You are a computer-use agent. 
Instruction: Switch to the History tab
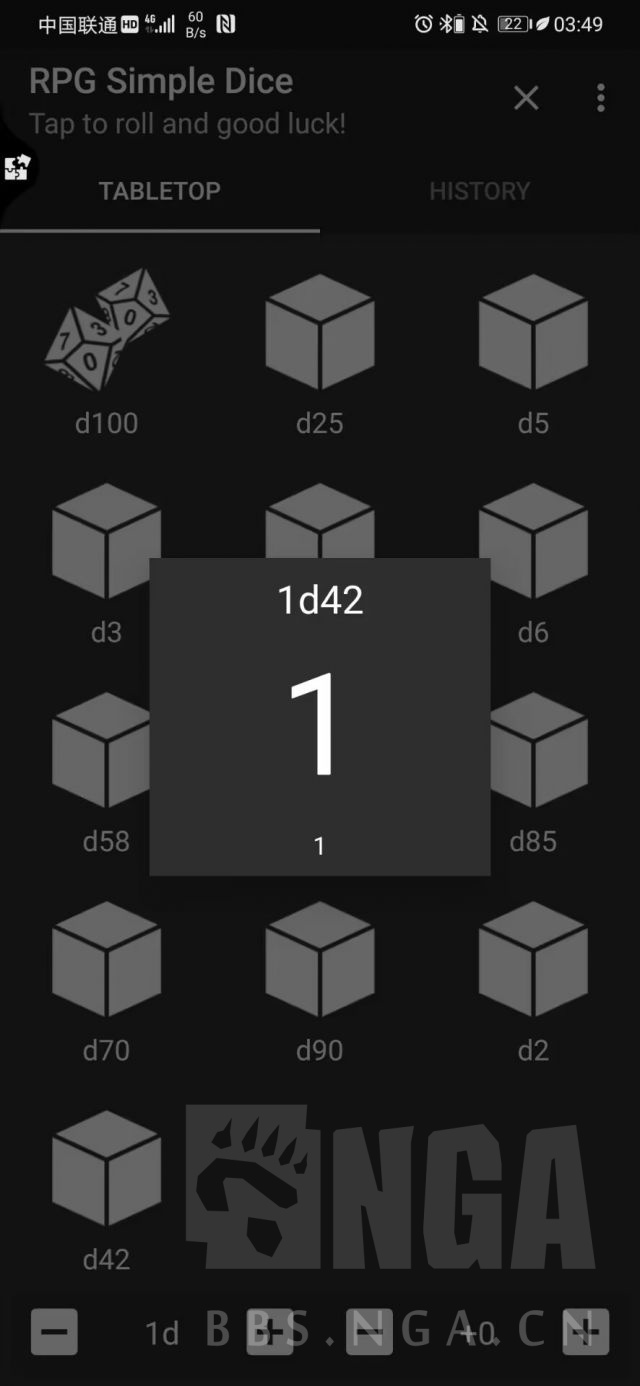point(480,191)
